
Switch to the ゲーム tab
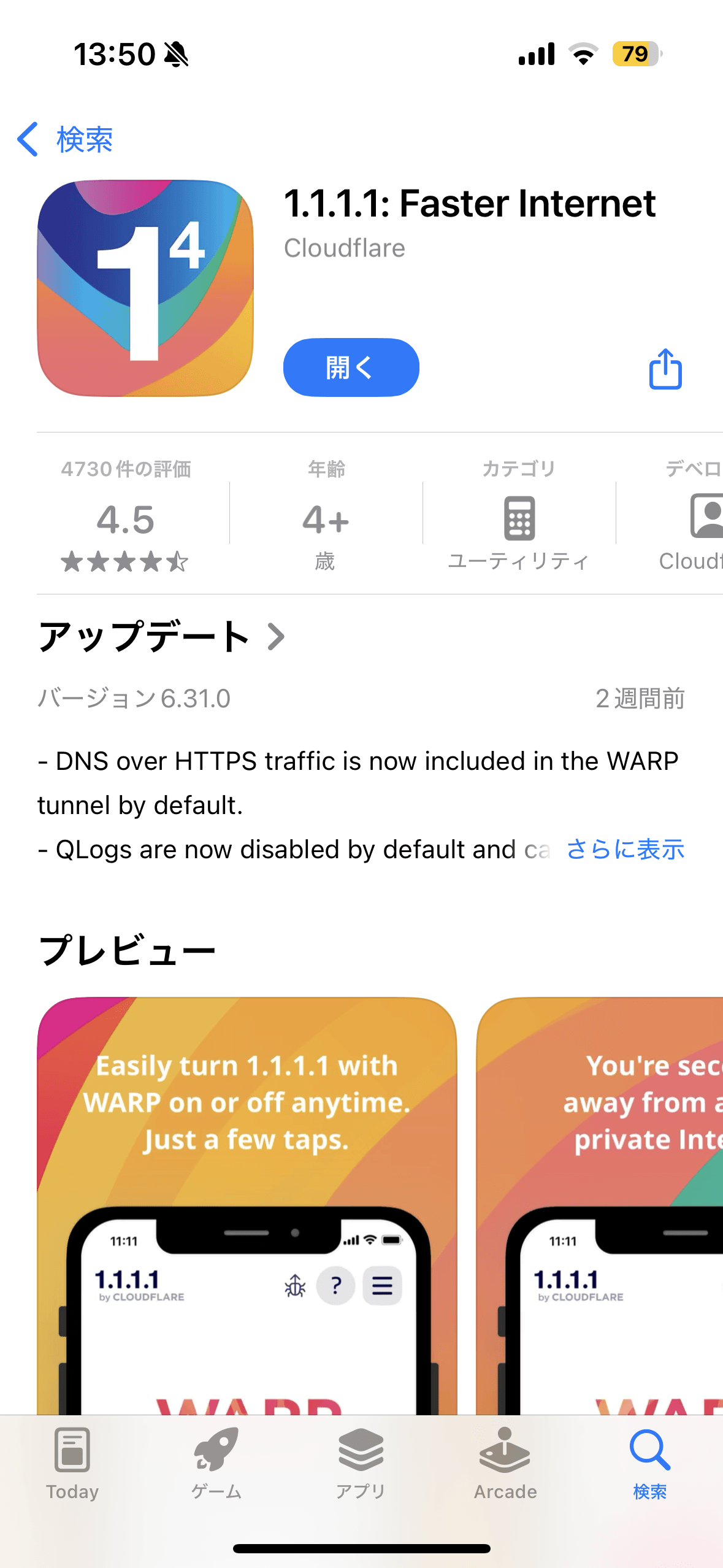[x=216, y=1464]
